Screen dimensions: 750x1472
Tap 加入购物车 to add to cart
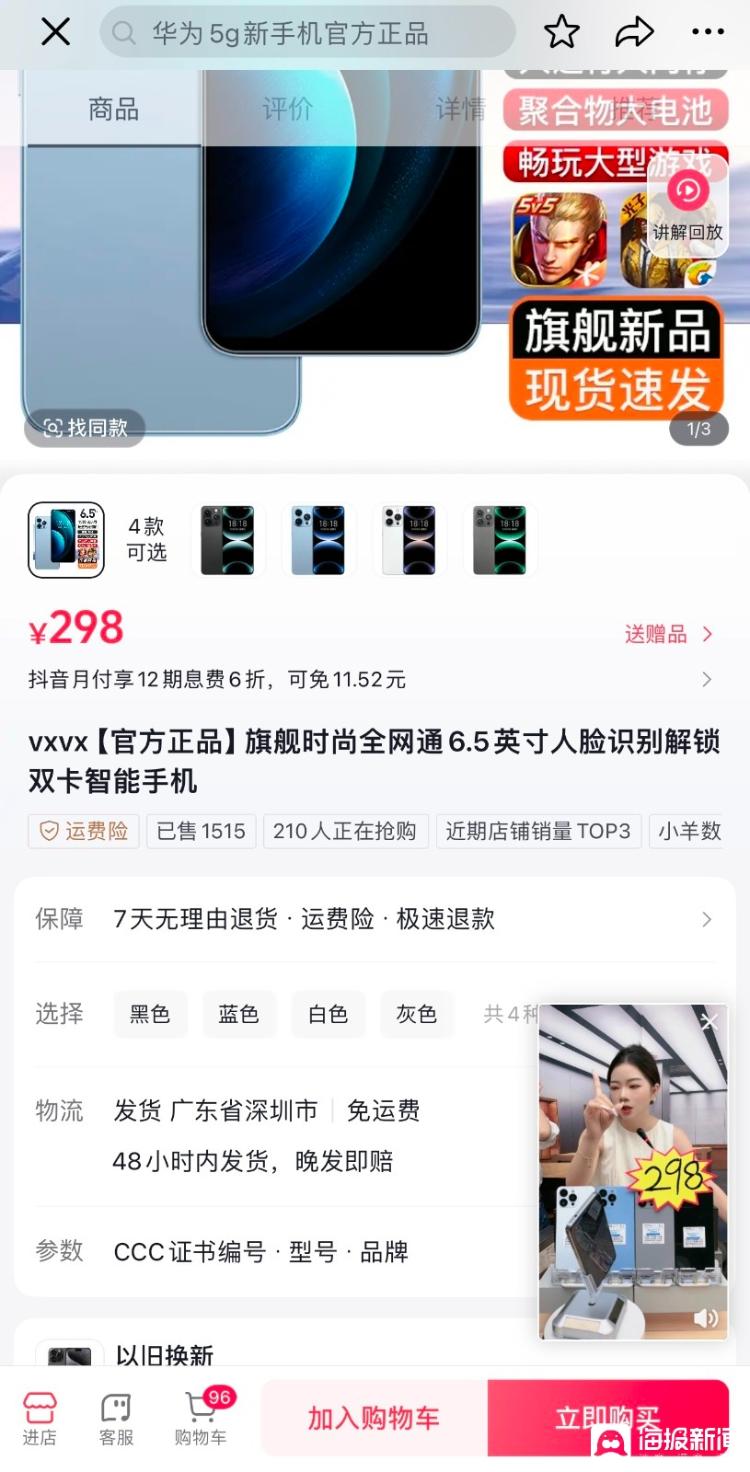(373, 1418)
